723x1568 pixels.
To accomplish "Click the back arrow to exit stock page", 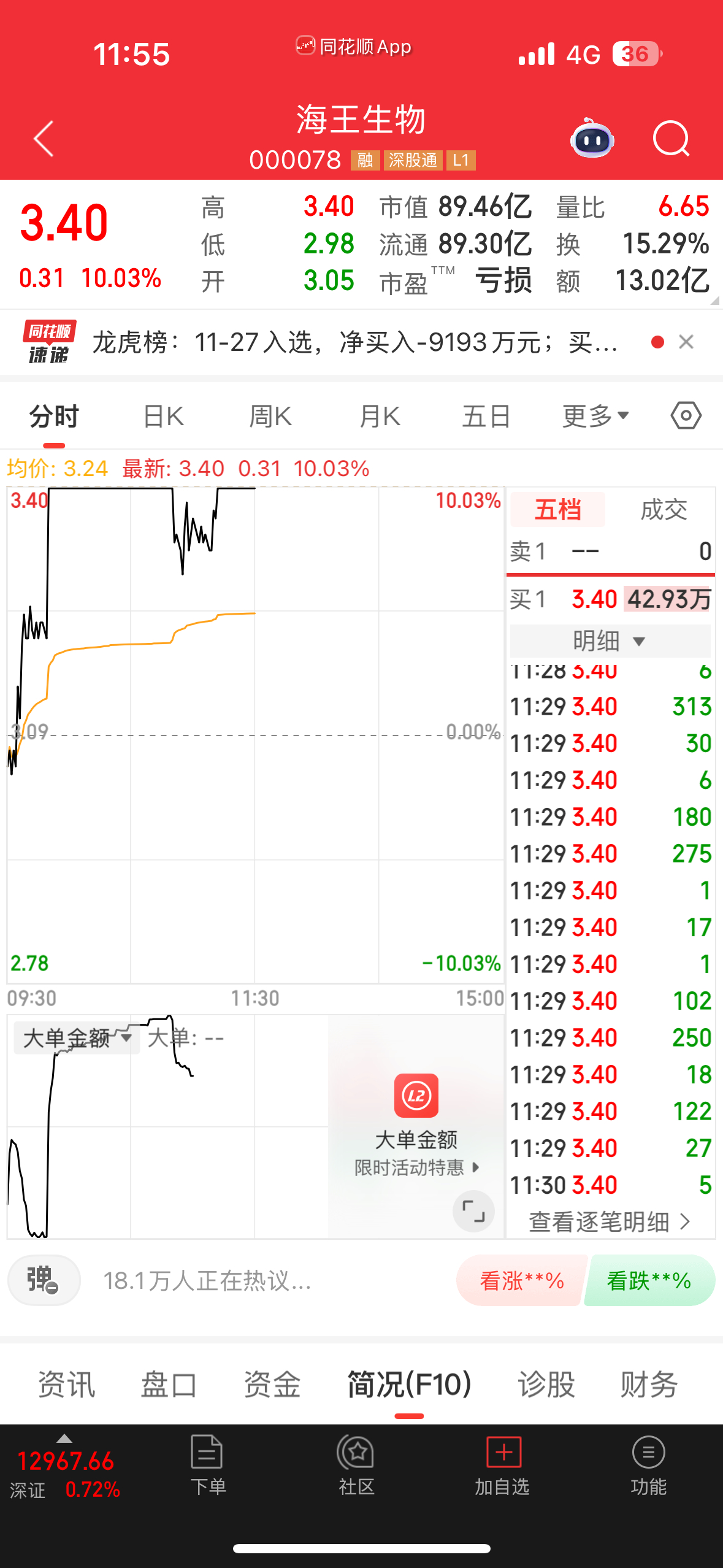I will coord(42,139).
